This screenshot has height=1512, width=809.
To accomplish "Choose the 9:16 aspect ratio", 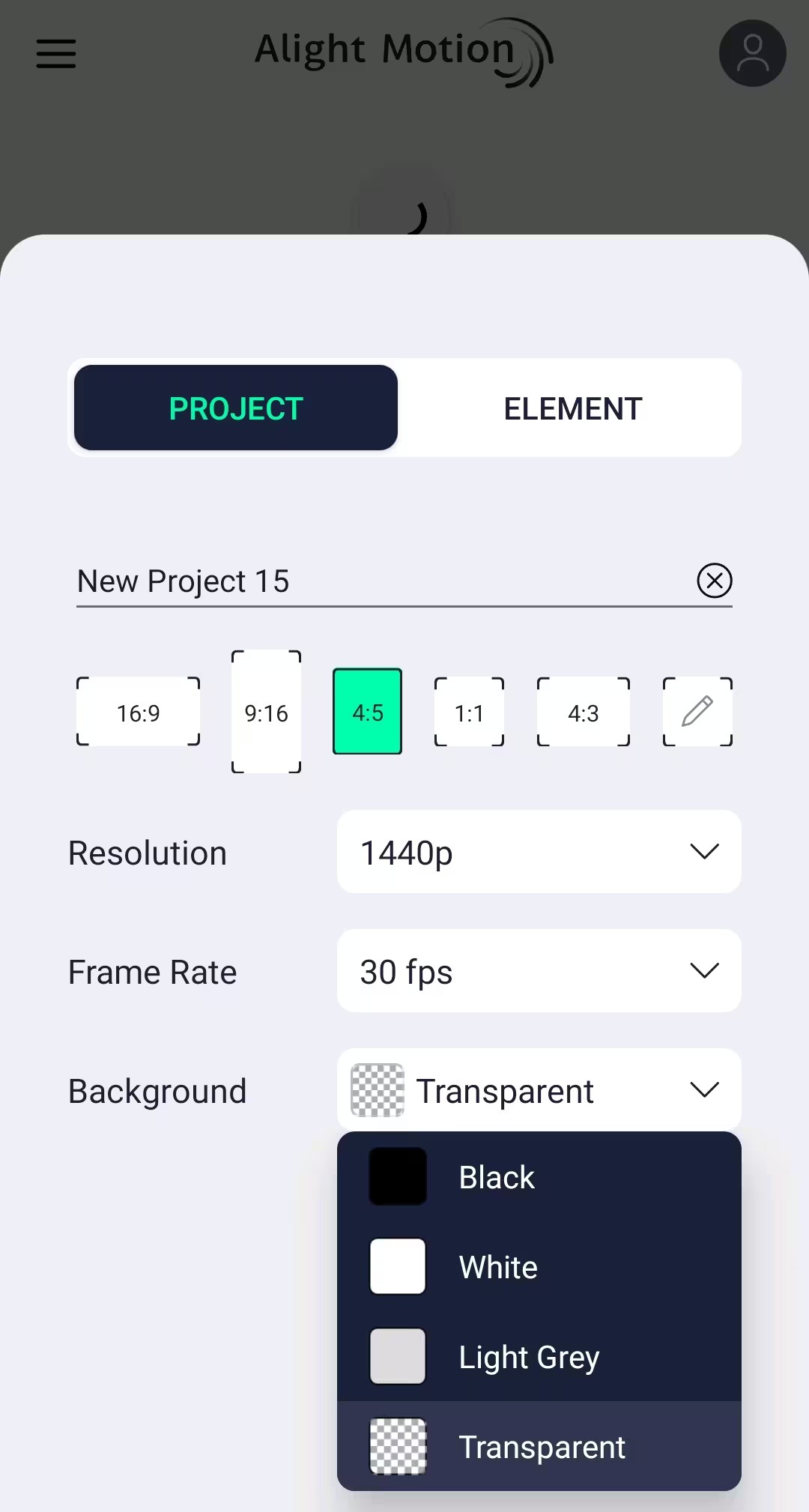I will [266, 712].
